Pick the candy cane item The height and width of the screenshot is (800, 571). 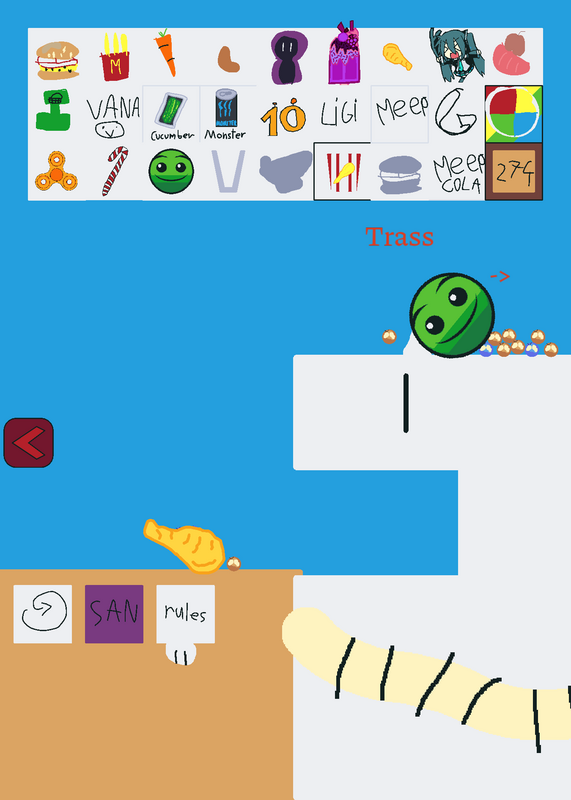pos(115,171)
